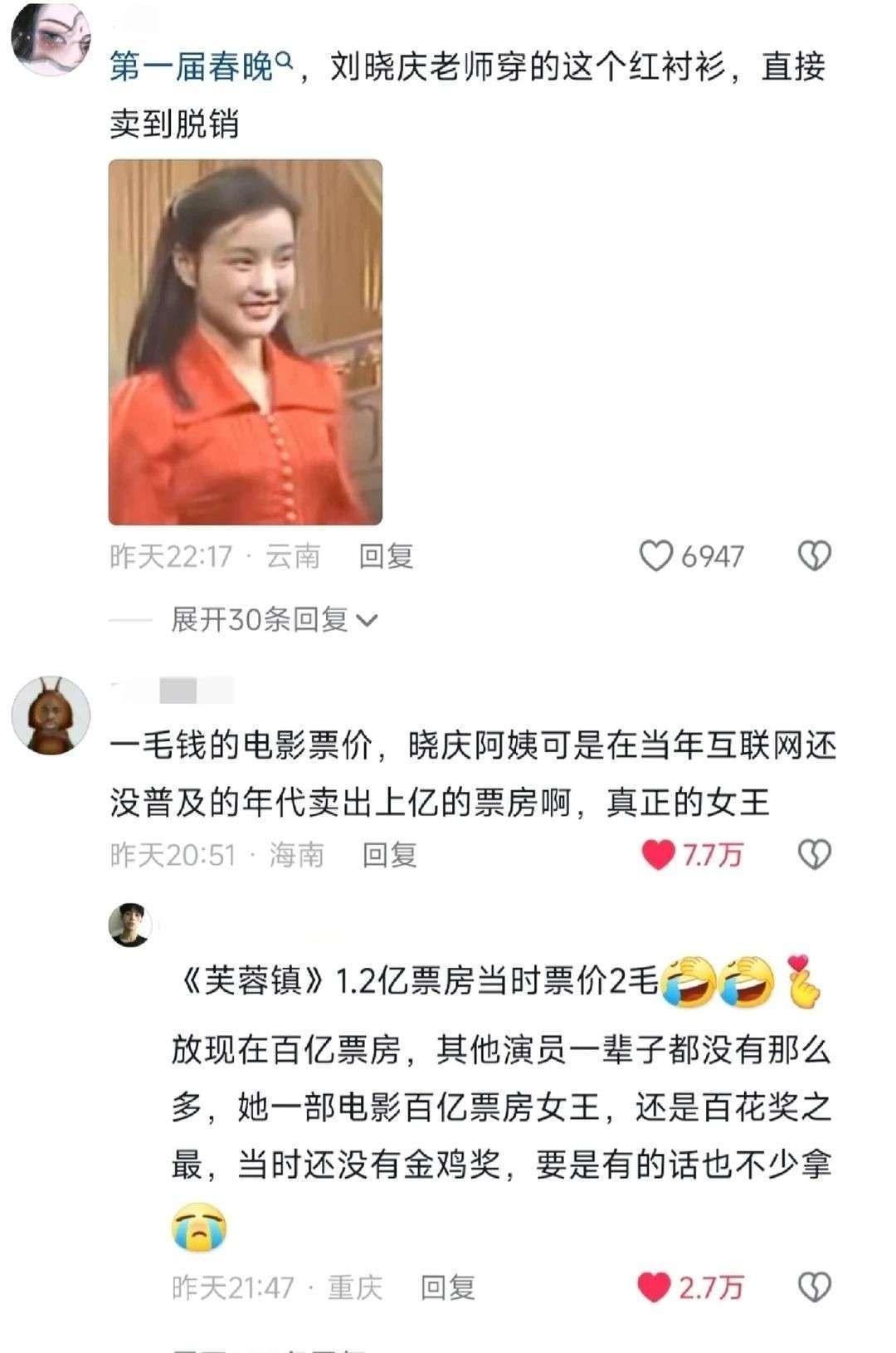Open the 重庆 replier's avatar

(x=129, y=924)
